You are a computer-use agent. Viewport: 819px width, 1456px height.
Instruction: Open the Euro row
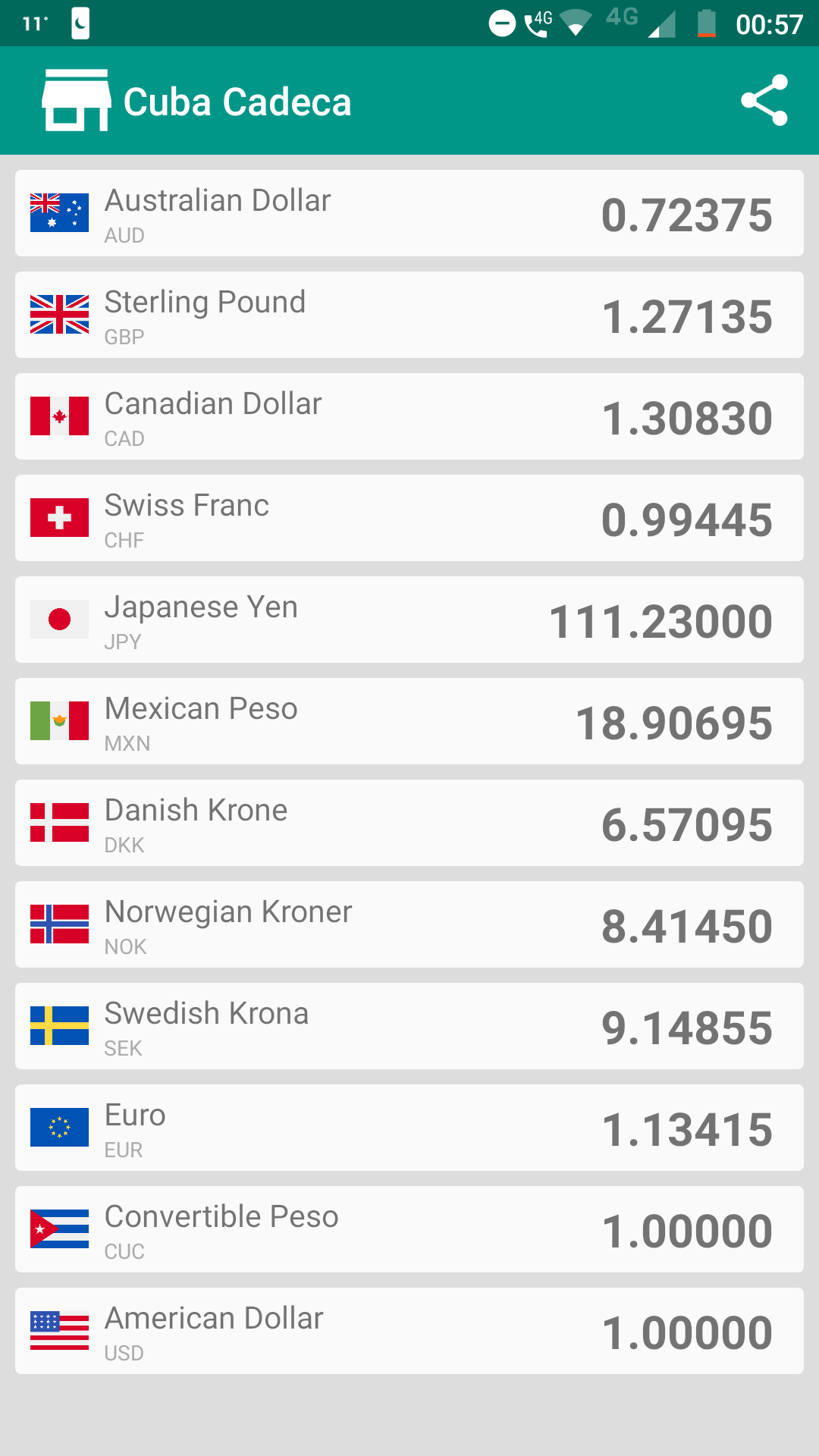tap(409, 1128)
